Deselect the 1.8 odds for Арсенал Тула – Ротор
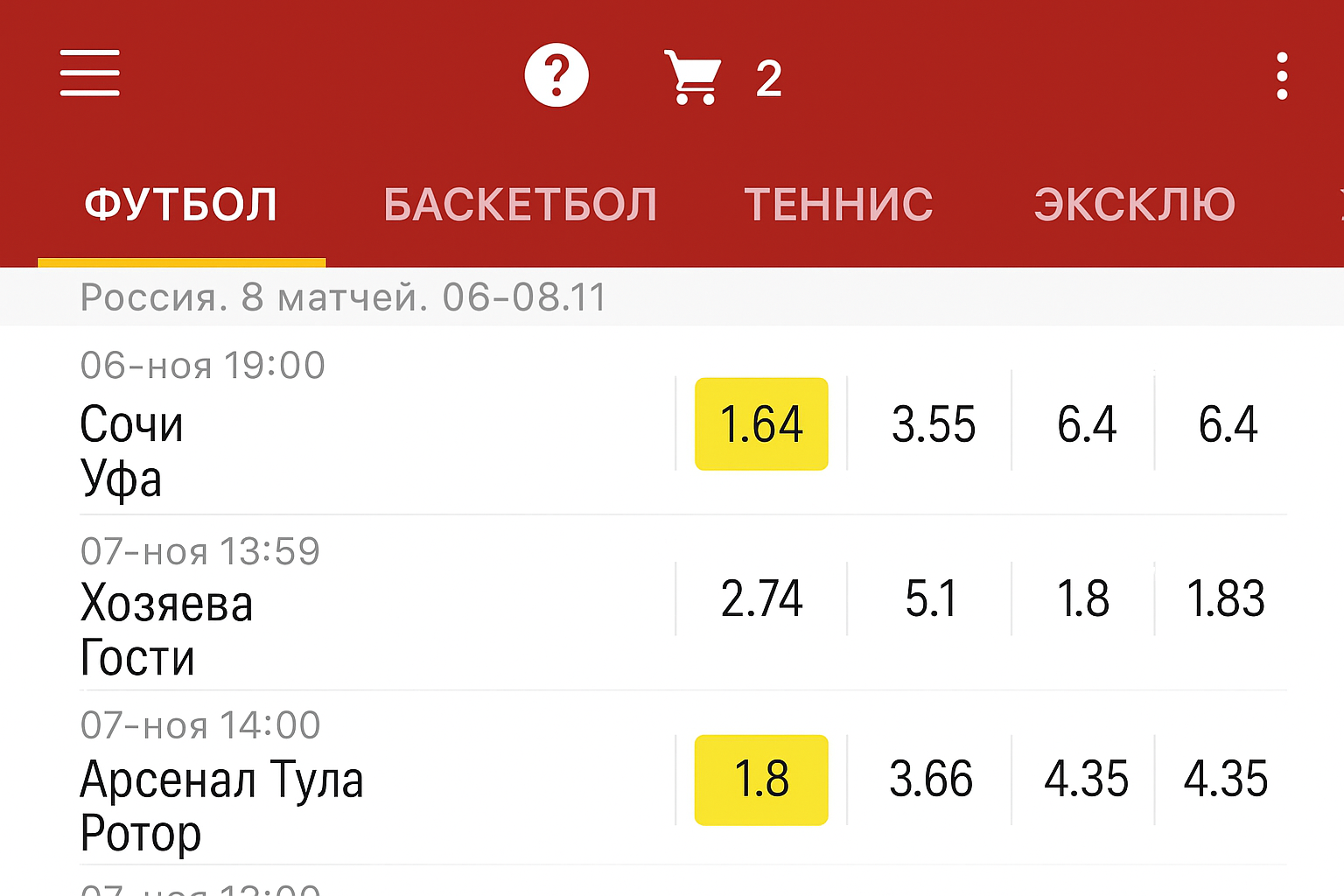The height and width of the screenshot is (896, 1344). 761,780
